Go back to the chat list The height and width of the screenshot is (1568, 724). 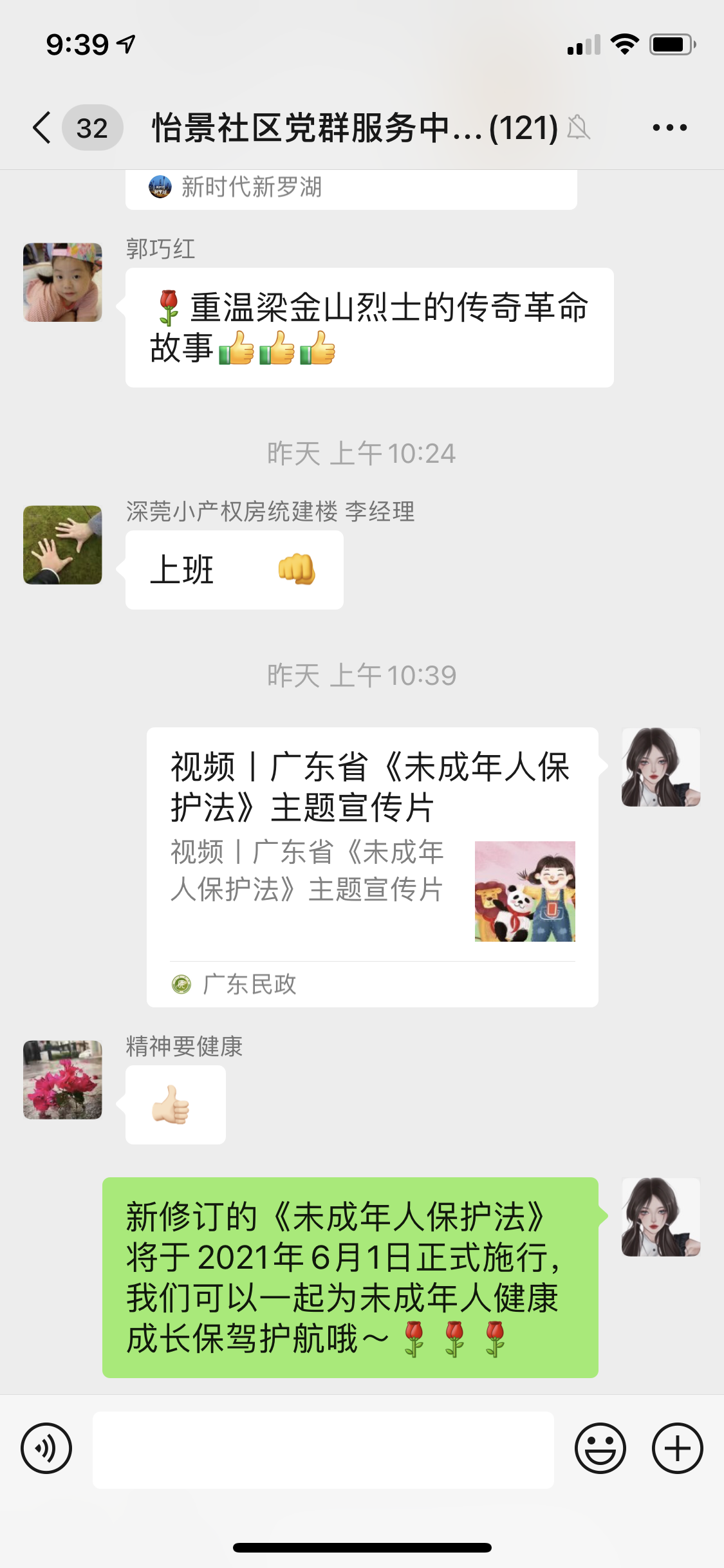42,127
